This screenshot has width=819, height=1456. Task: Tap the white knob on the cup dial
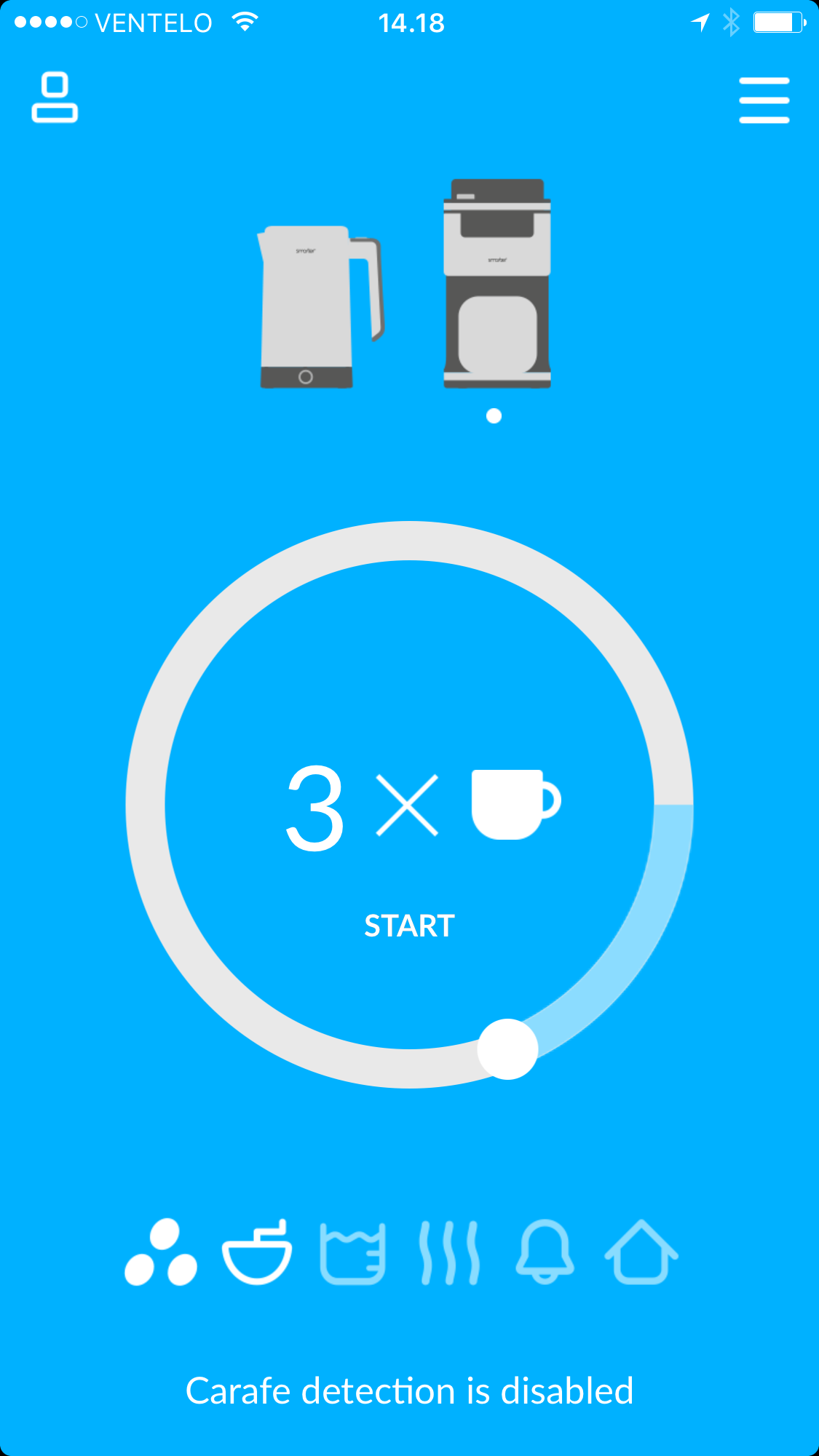pos(507,1049)
